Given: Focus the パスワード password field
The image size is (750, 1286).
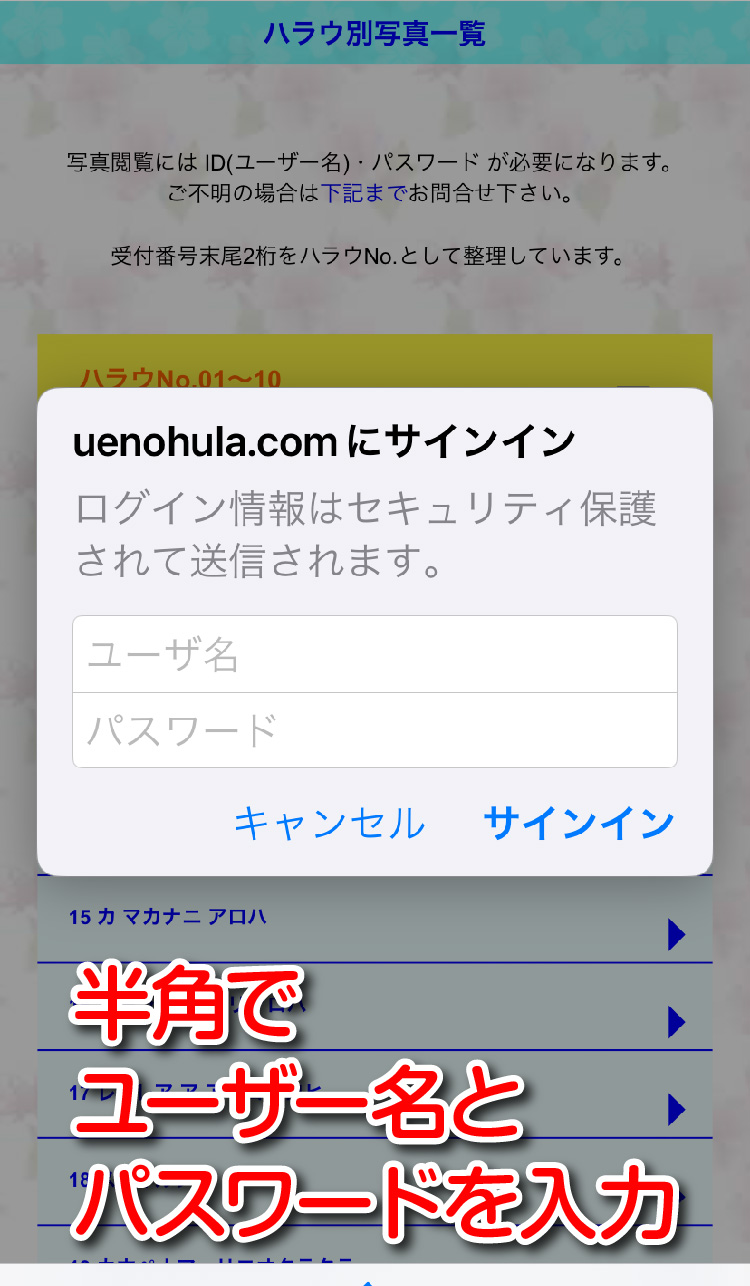Looking at the screenshot, I should (x=374, y=730).
